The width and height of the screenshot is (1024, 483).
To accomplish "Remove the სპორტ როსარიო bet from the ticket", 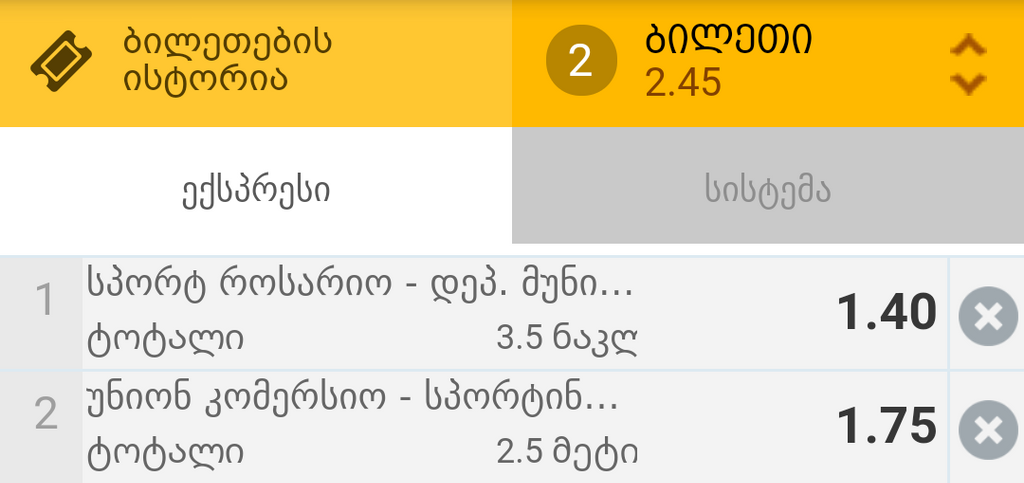I will click(x=986, y=315).
